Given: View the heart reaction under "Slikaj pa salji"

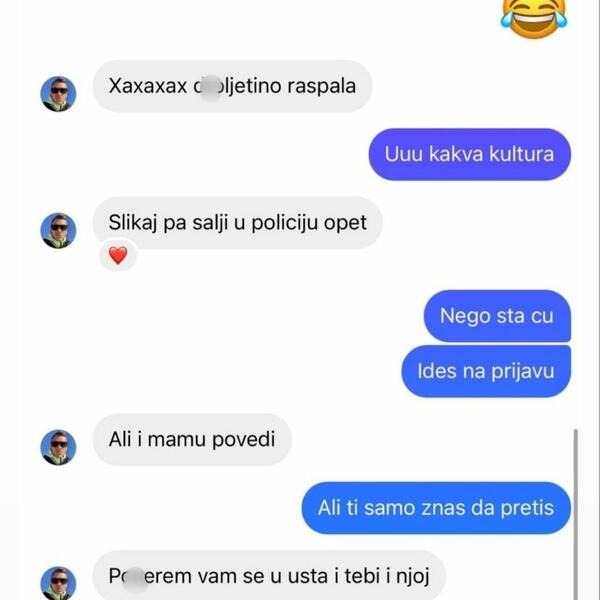Looking at the screenshot, I should (x=118, y=256).
